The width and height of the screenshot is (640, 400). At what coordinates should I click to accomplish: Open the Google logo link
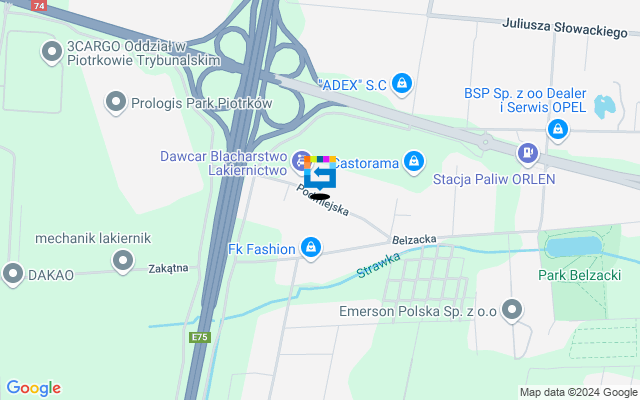tap(33, 388)
